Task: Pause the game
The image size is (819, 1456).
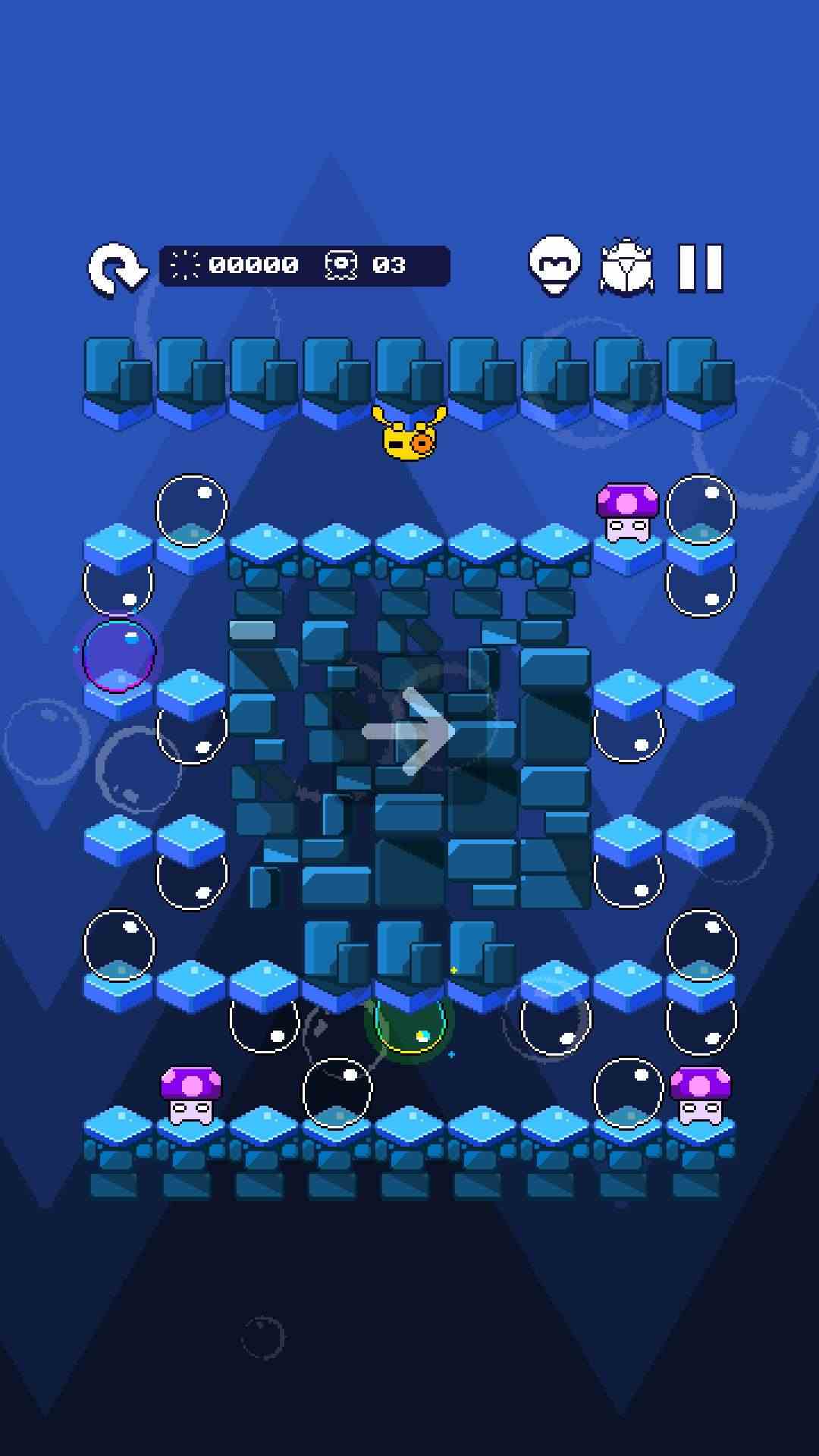Action: coord(700,268)
